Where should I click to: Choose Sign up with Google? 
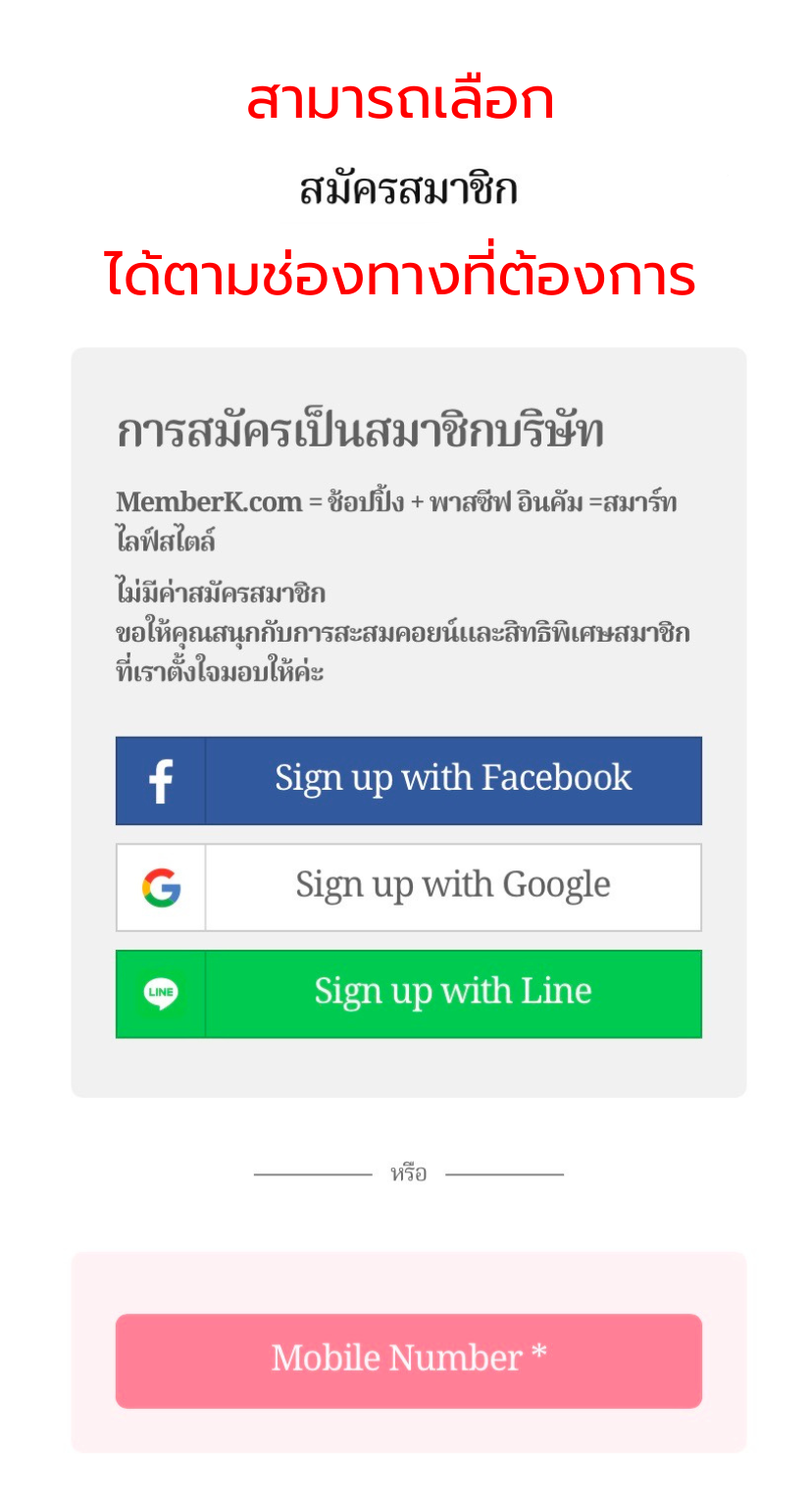(408, 886)
